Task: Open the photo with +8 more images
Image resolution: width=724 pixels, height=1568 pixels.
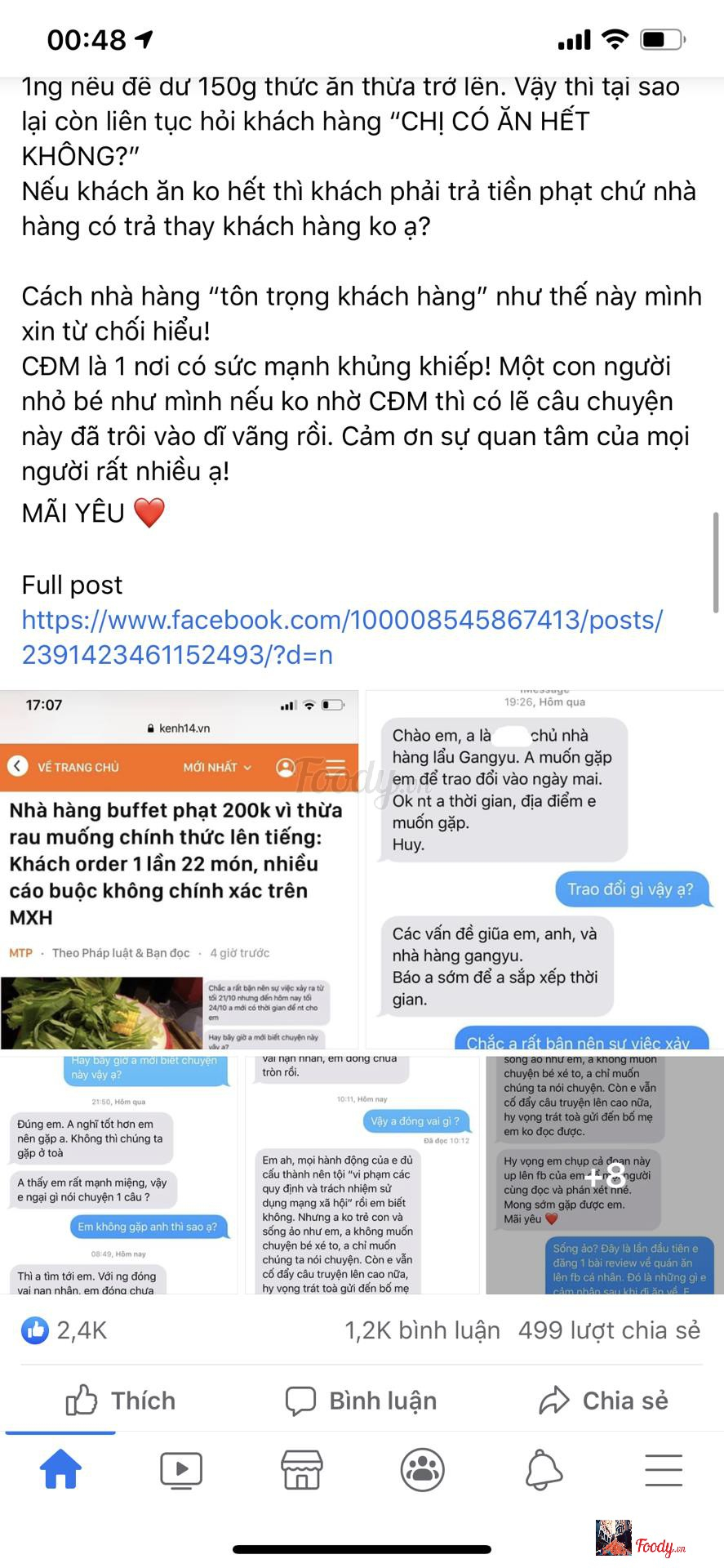Action: pyautogui.click(x=604, y=1175)
